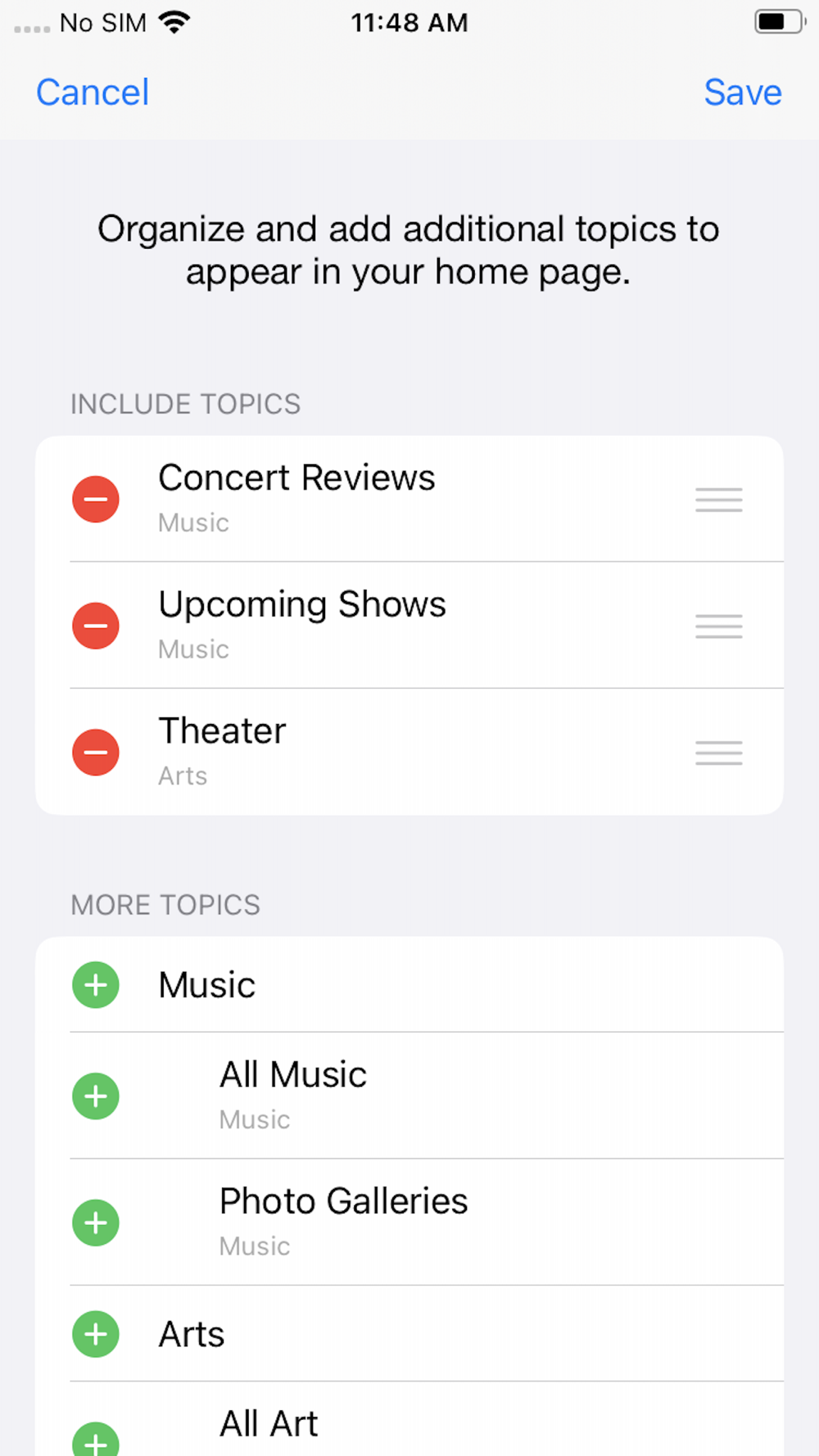Screen dimensions: 819x1456
Task: Add the Music topic
Action: coord(96,985)
